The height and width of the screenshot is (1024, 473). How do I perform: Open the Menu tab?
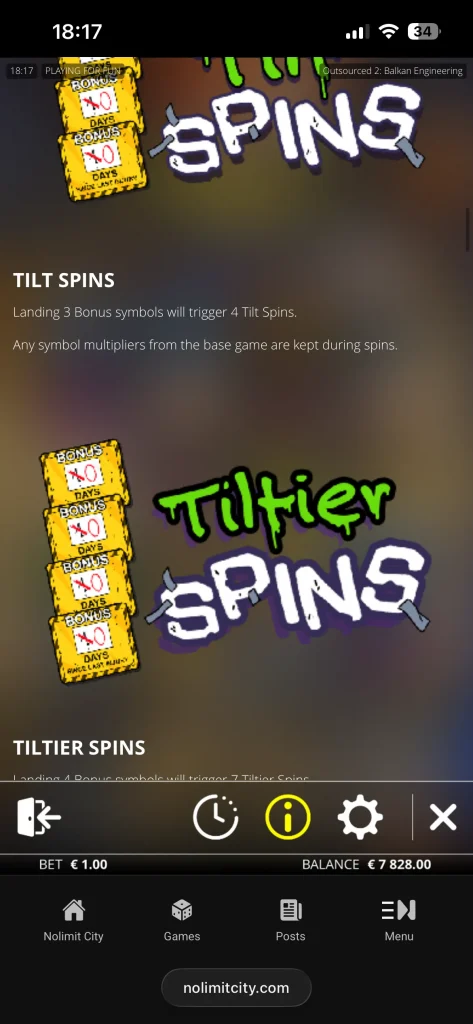pos(399,920)
